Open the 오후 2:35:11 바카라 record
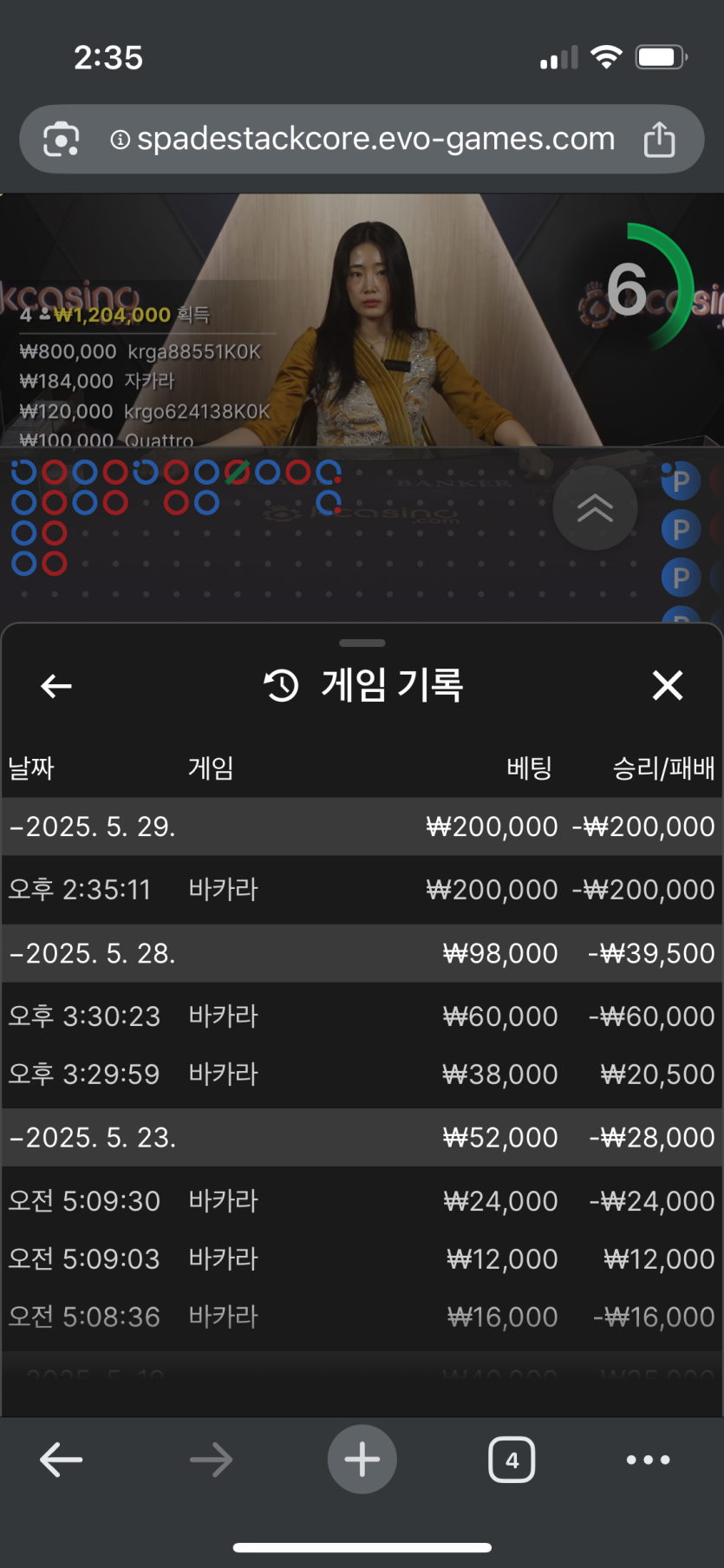This screenshot has height=1568, width=724. click(x=362, y=890)
